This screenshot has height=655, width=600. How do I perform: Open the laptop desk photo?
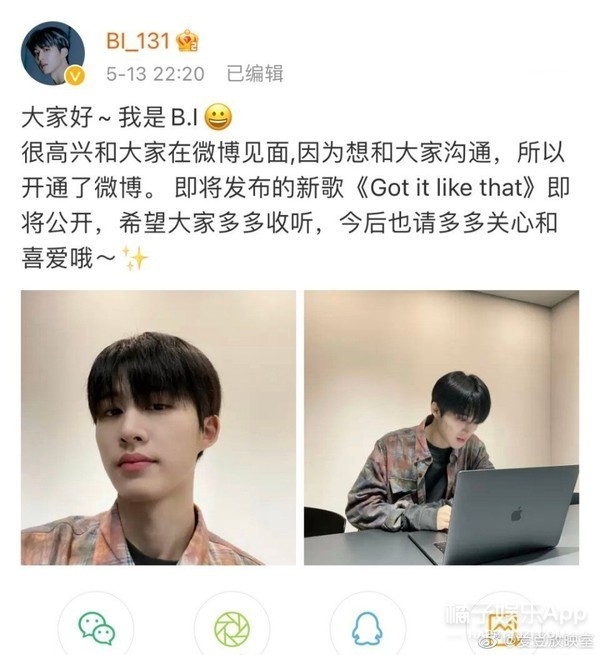441,428
